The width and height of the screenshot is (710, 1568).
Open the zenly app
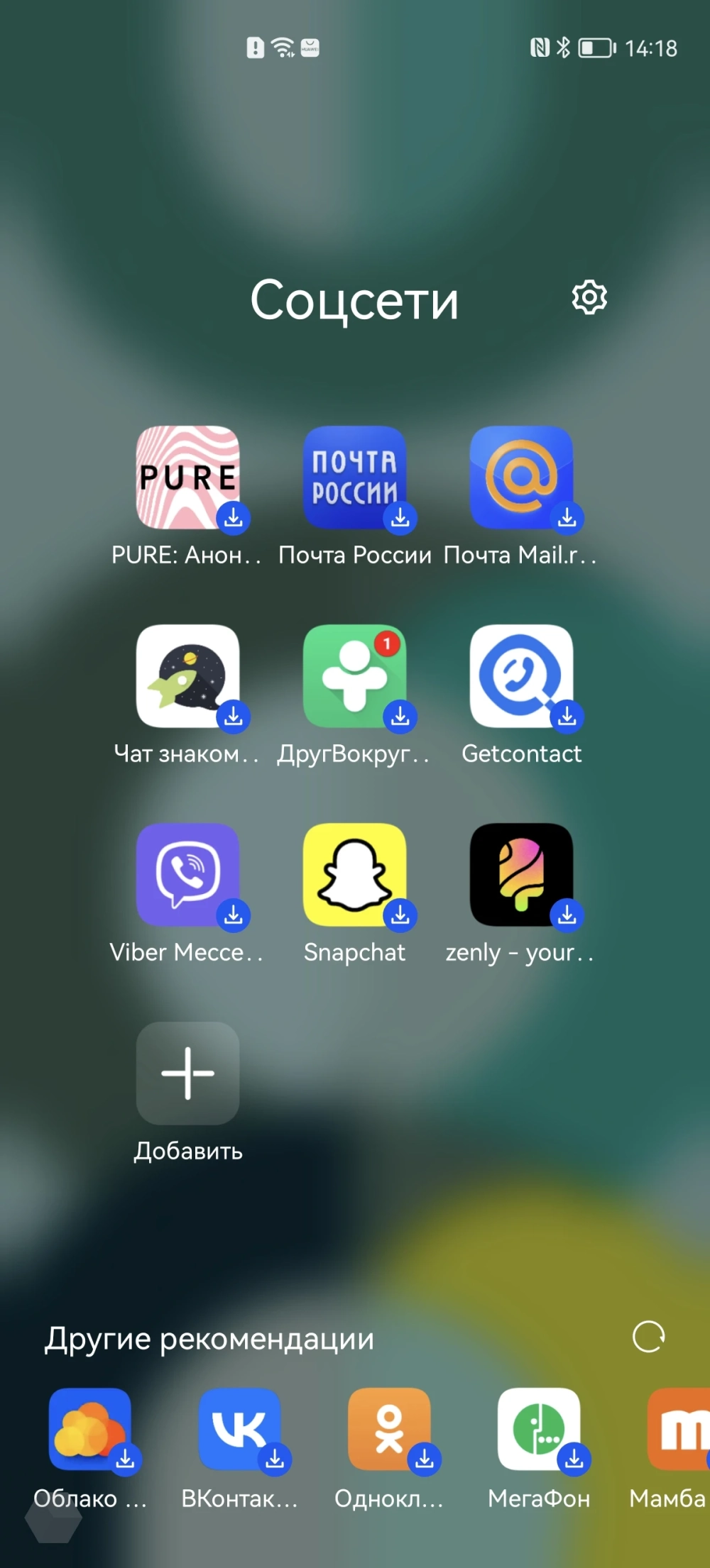[521, 875]
